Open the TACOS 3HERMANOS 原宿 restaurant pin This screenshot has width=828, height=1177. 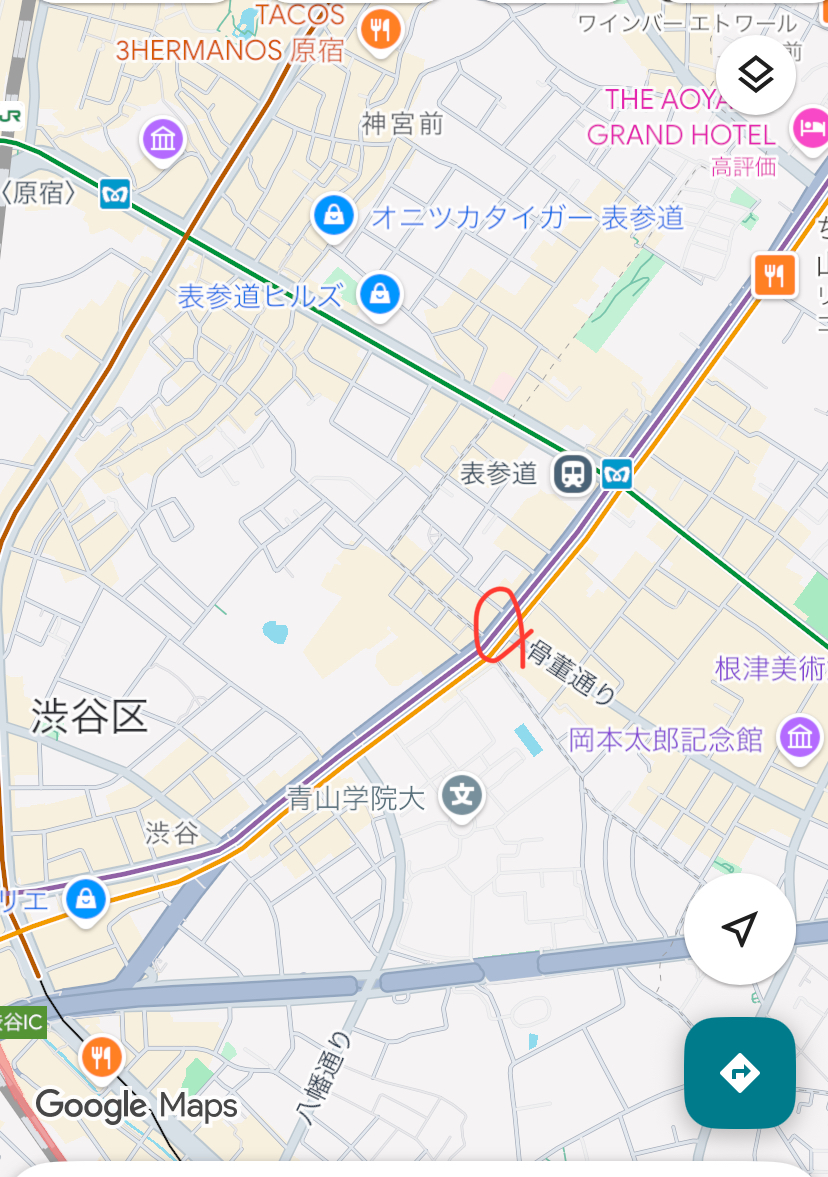(380, 28)
